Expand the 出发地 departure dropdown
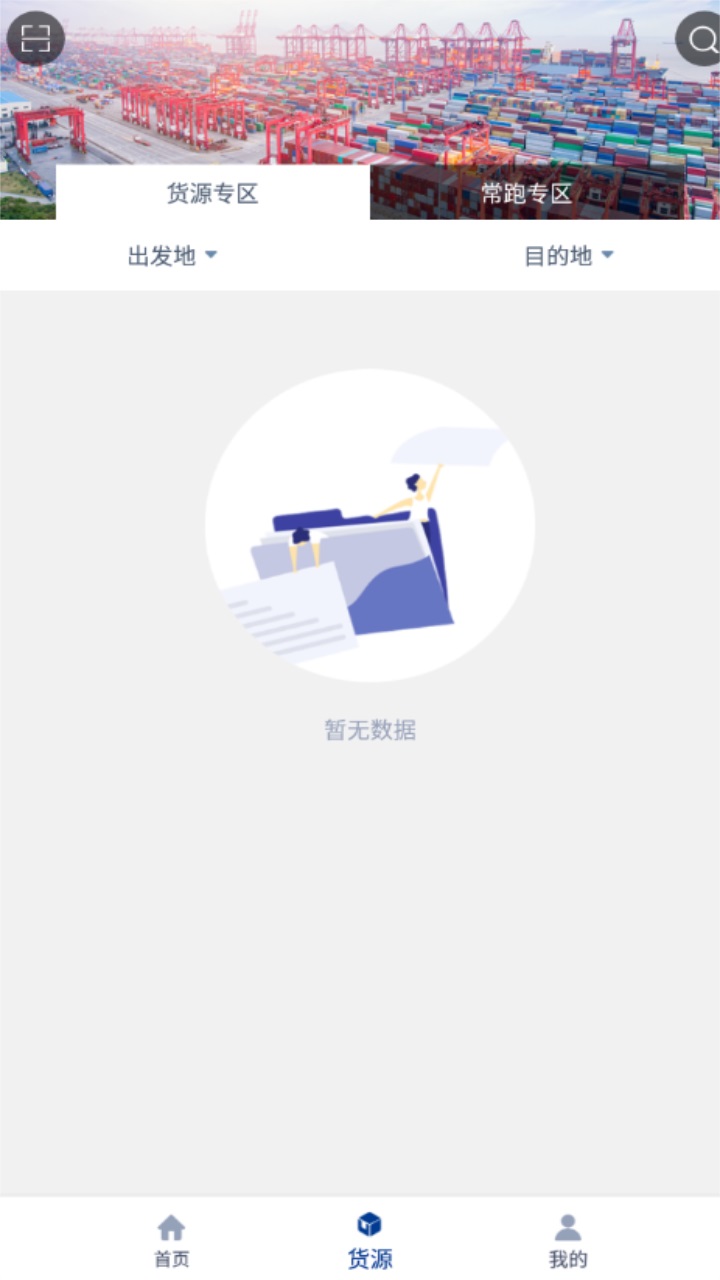The image size is (720, 1280). [172, 255]
